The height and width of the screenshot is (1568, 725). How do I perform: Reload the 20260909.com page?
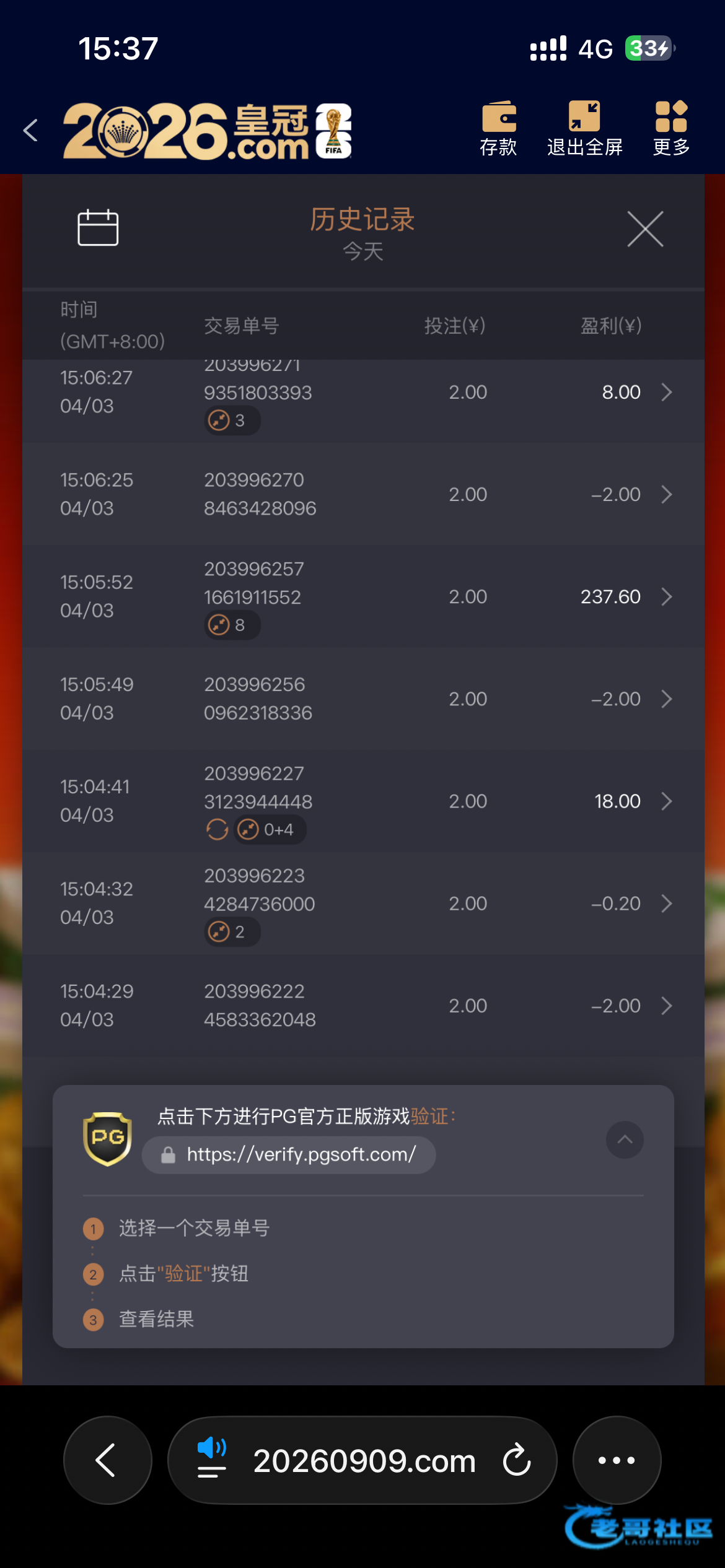517,1461
